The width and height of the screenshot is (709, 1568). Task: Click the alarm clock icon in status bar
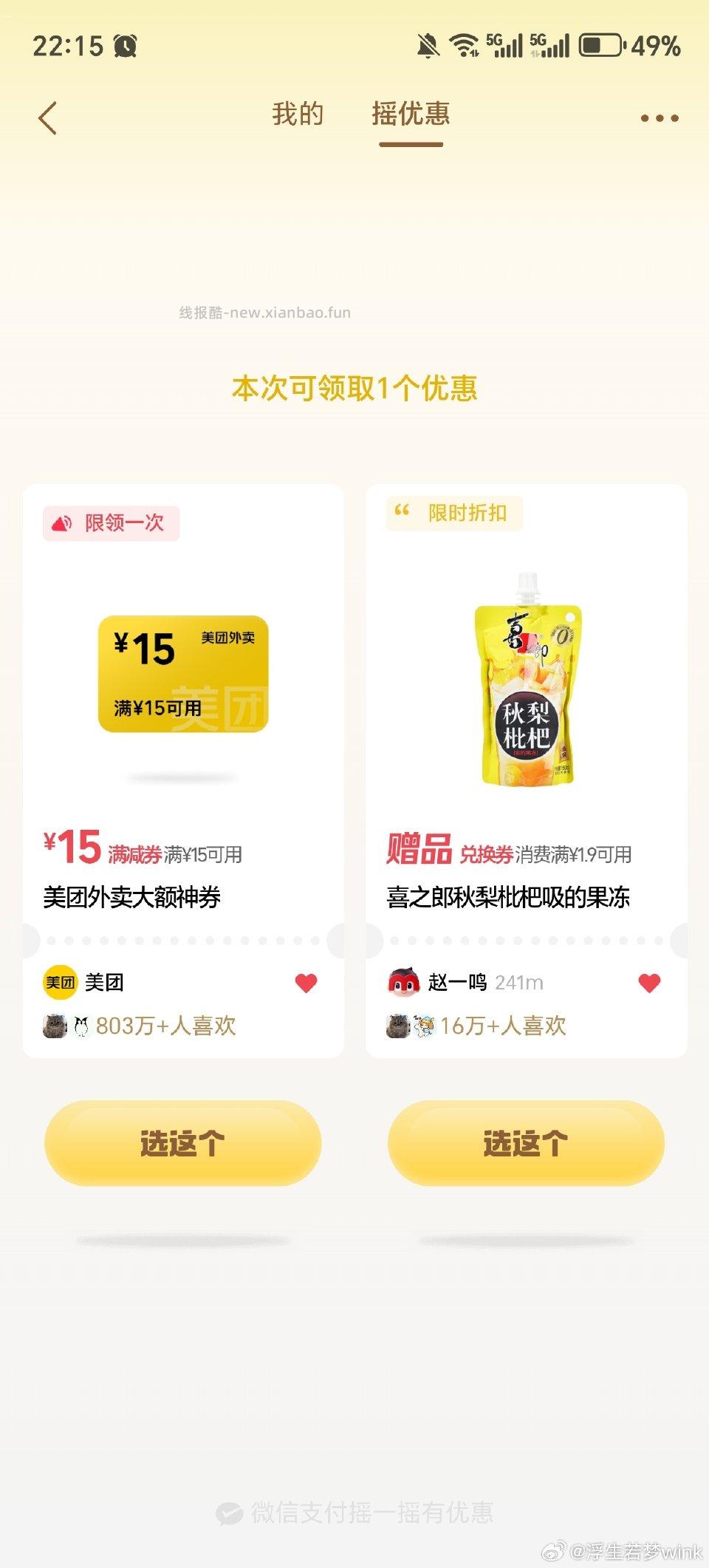click(x=126, y=46)
